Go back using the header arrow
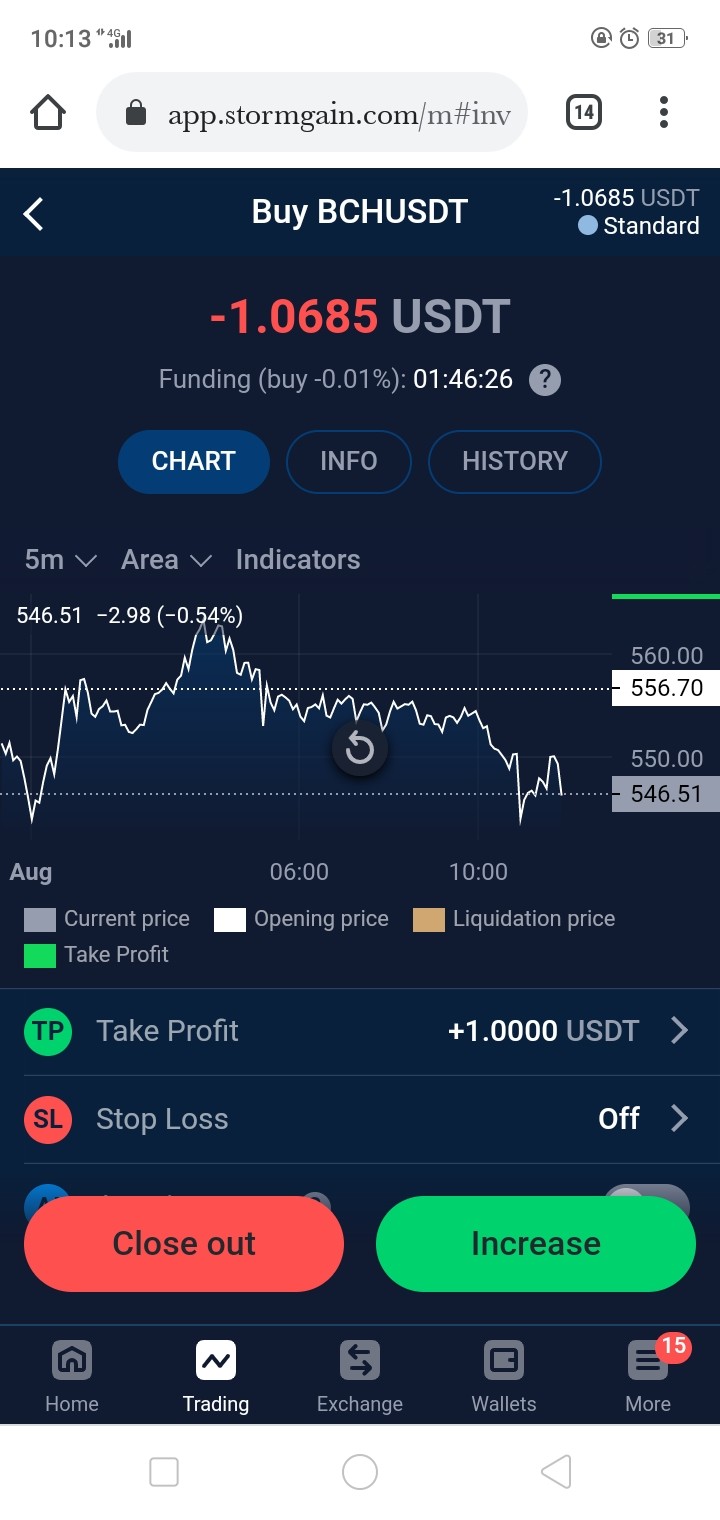Viewport: 720px width, 1520px height. [x=34, y=213]
